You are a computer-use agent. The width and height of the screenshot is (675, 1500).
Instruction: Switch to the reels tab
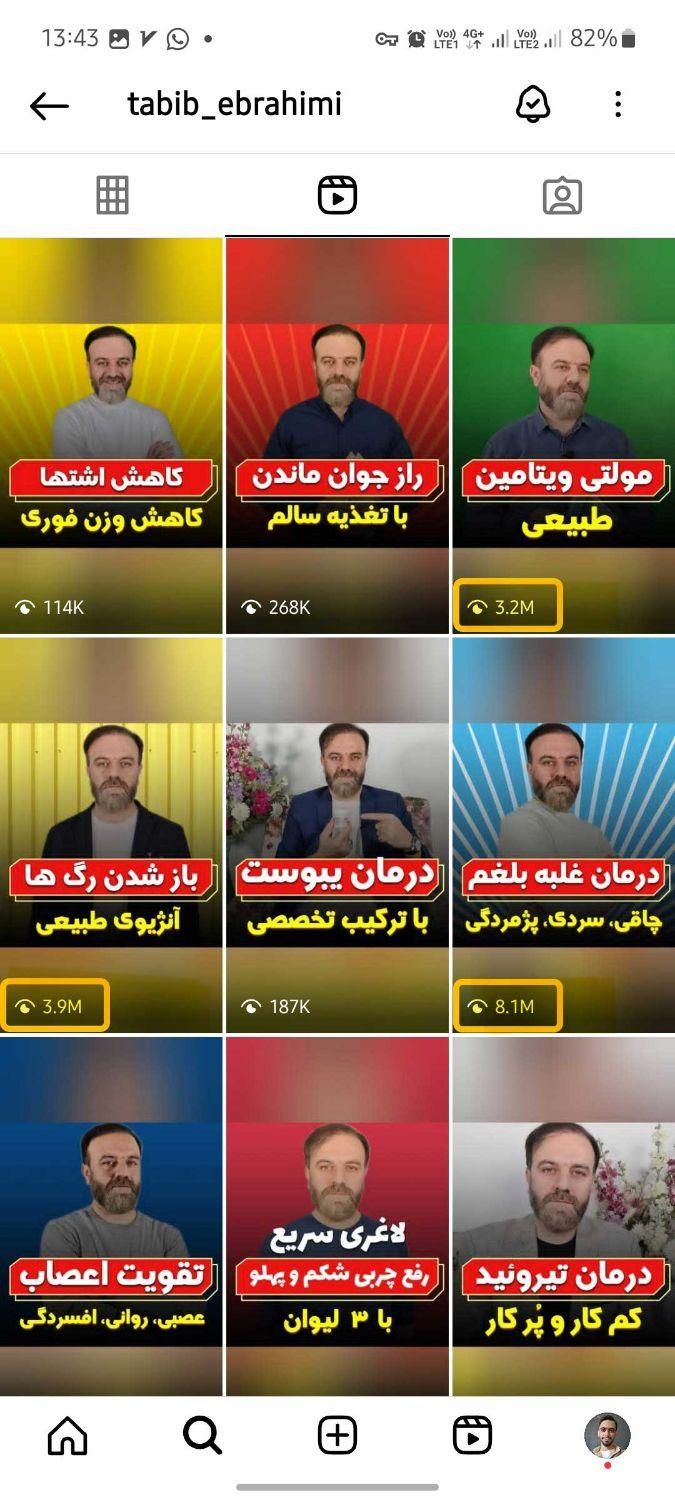[x=337, y=196]
